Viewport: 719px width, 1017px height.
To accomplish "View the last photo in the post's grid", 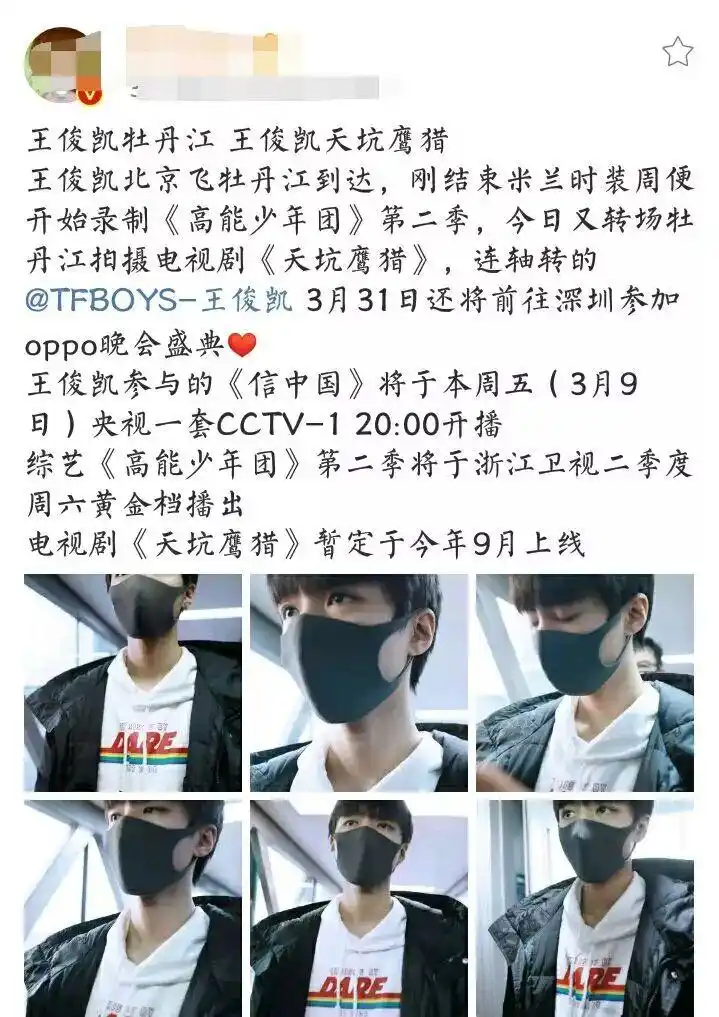I will [x=584, y=907].
